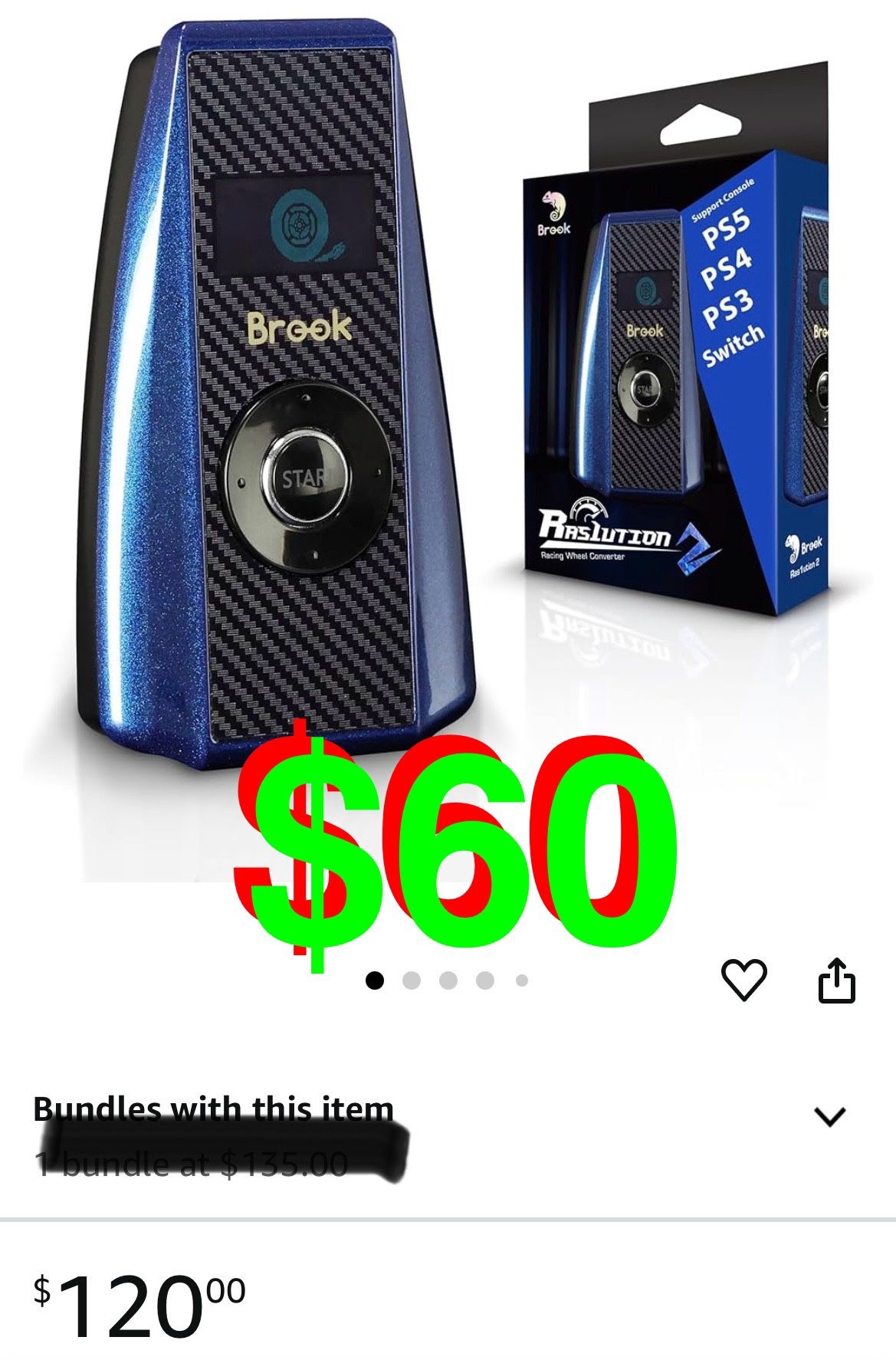The width and height of the screenshot is (896, 1360).
Task: Share this product listing
Action: [x=836, y=980]
